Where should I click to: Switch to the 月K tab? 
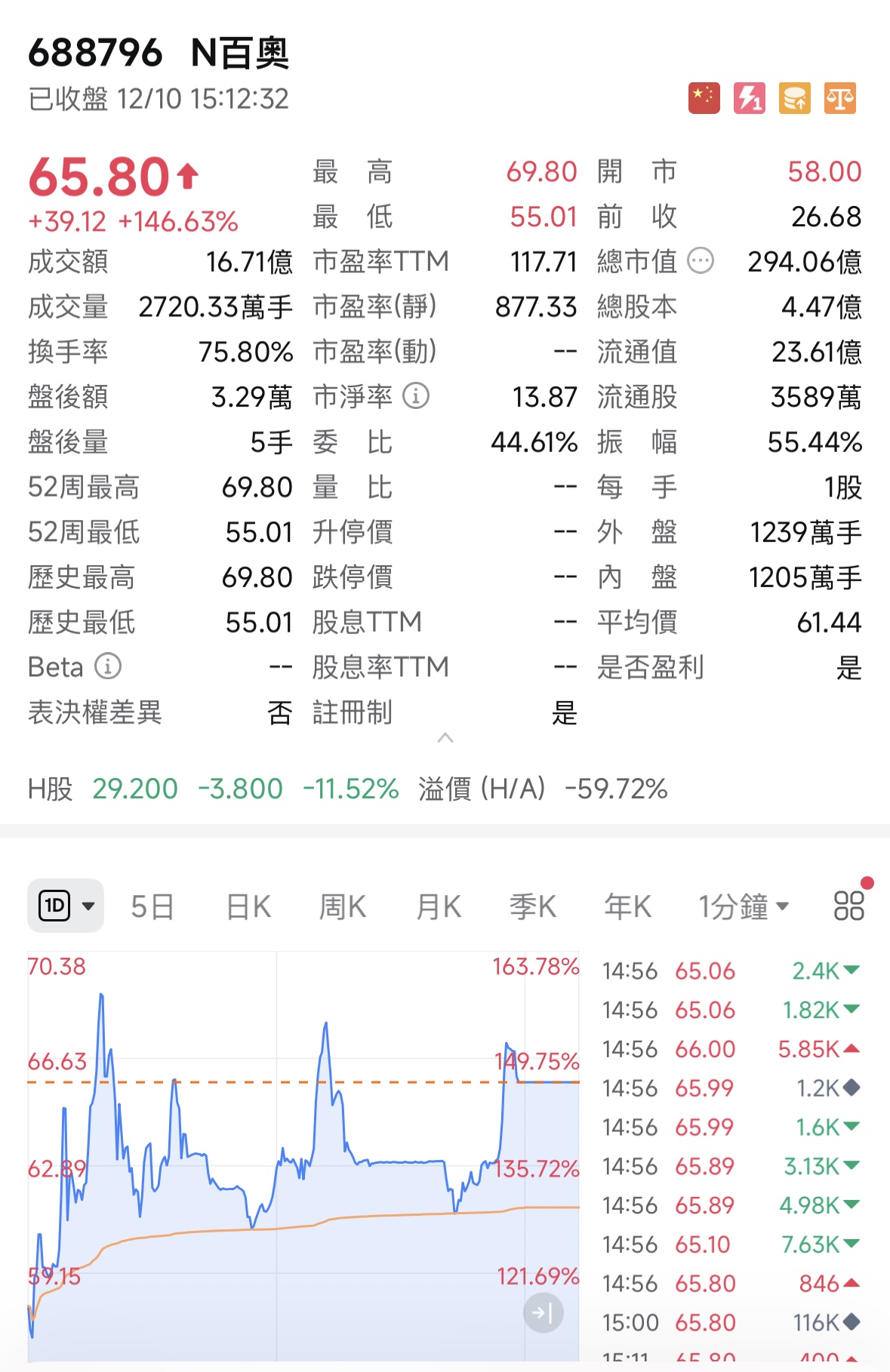click(x=437, y=906)
